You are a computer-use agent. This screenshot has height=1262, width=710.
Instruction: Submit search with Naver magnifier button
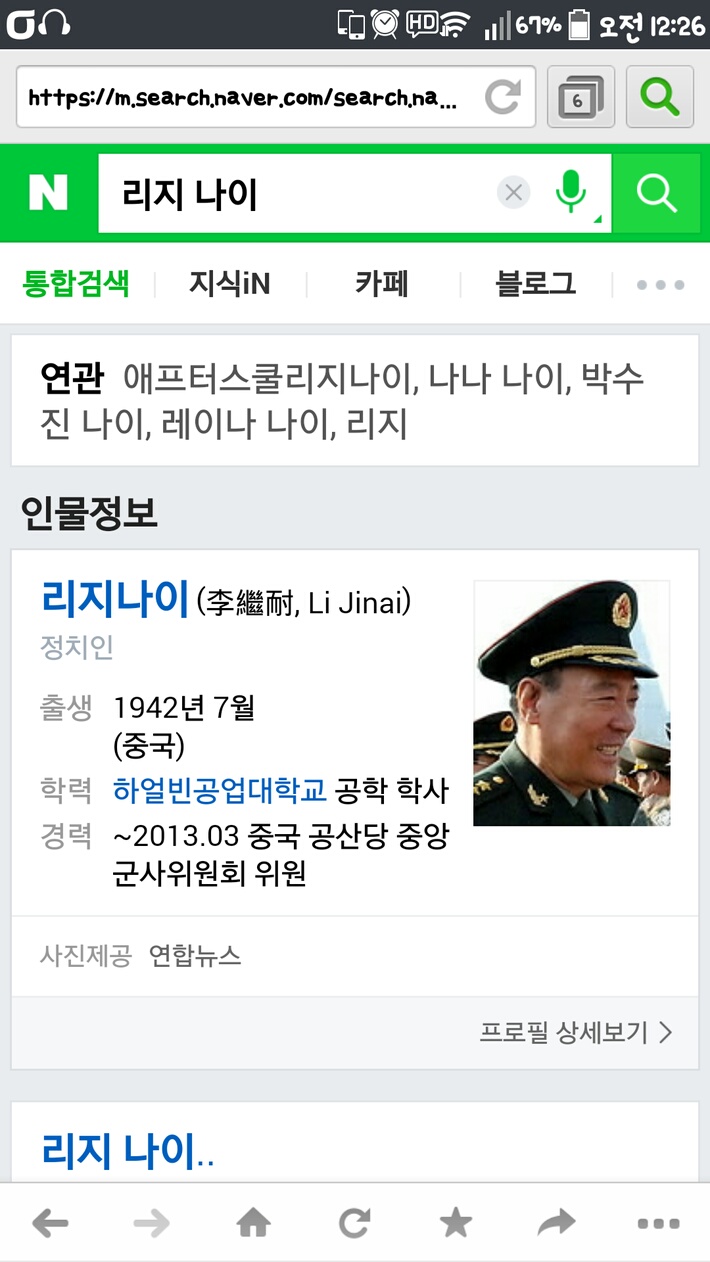[x=656, y=192]
